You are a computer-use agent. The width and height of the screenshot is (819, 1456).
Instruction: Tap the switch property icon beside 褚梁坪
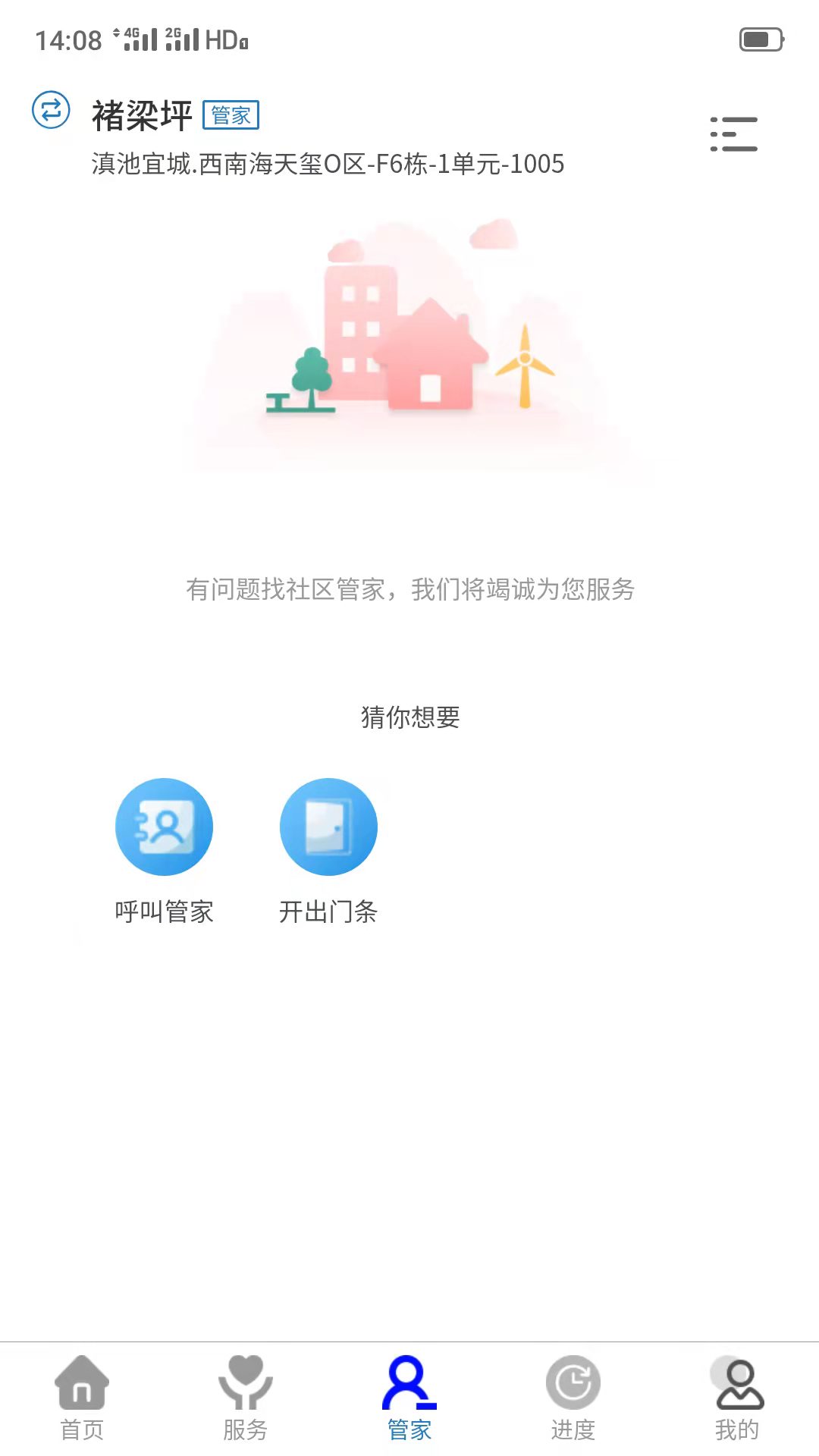[51, 111]
